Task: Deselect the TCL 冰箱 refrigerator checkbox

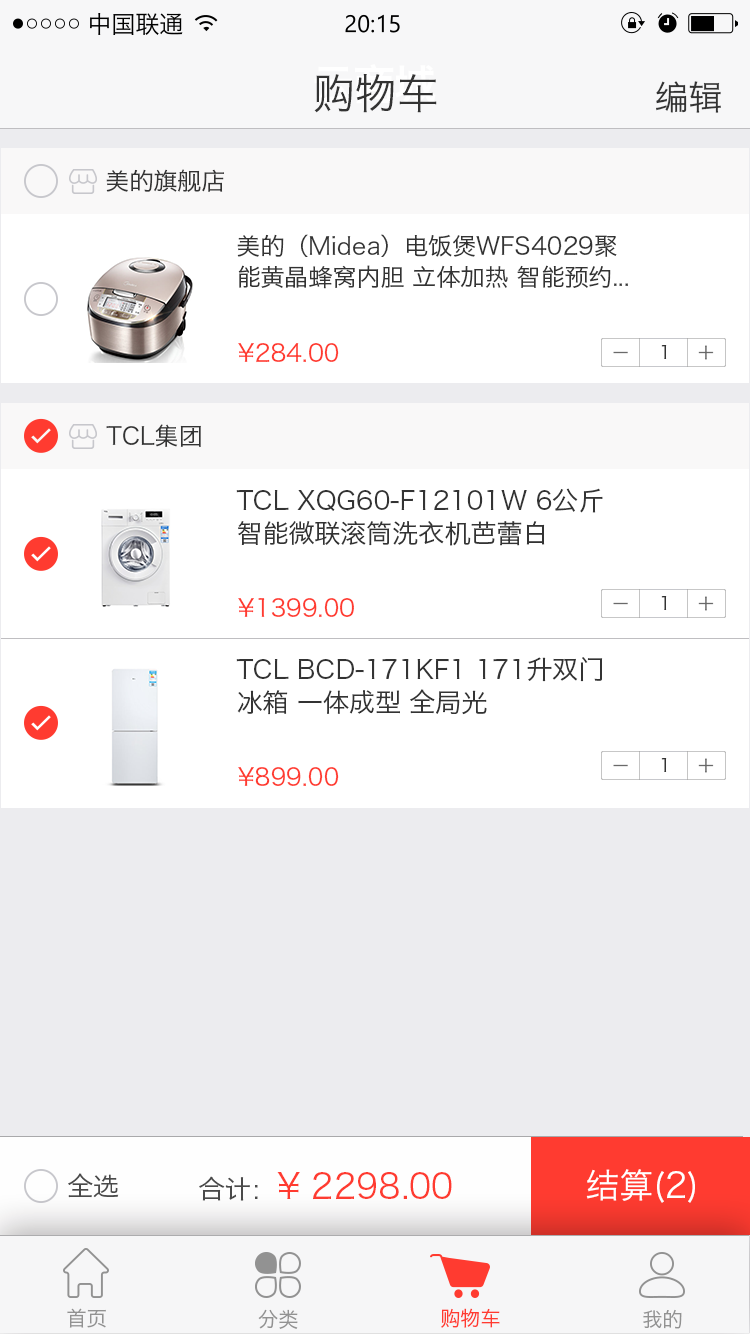Action: pos(40,722)
